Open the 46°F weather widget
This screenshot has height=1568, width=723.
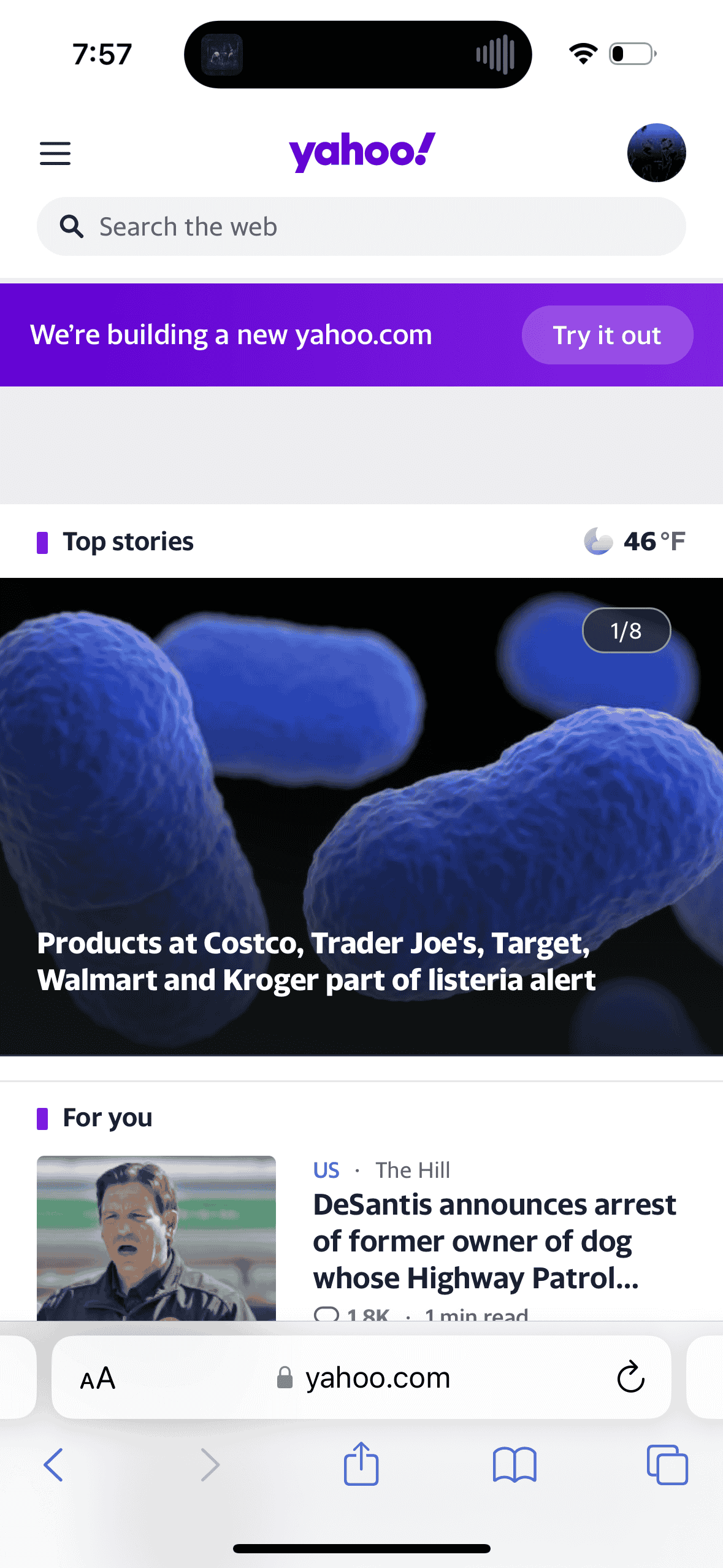pyautogui.click(x=634, y=541)
